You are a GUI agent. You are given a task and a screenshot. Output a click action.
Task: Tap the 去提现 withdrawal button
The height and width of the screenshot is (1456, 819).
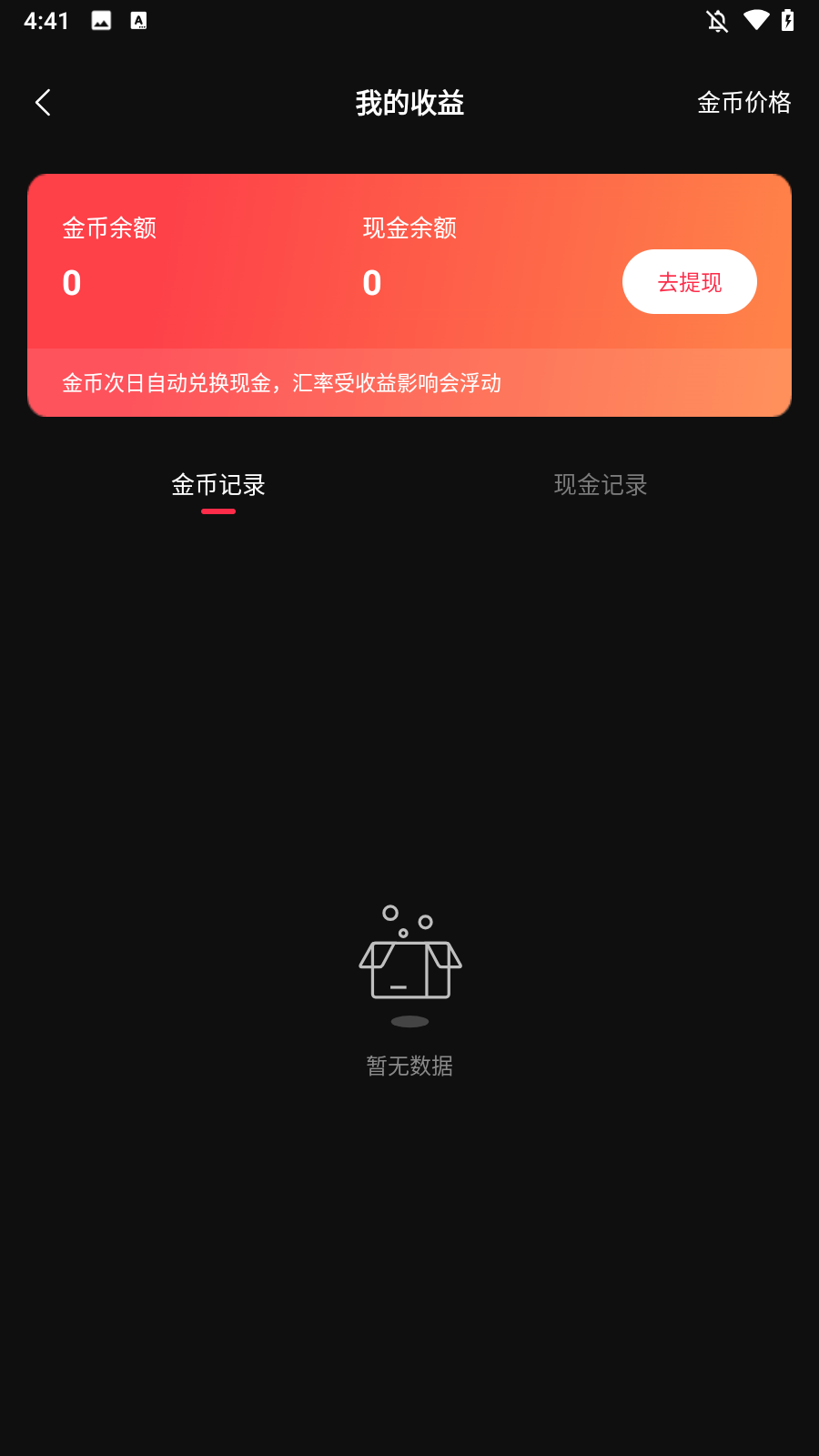pos(689,282)
